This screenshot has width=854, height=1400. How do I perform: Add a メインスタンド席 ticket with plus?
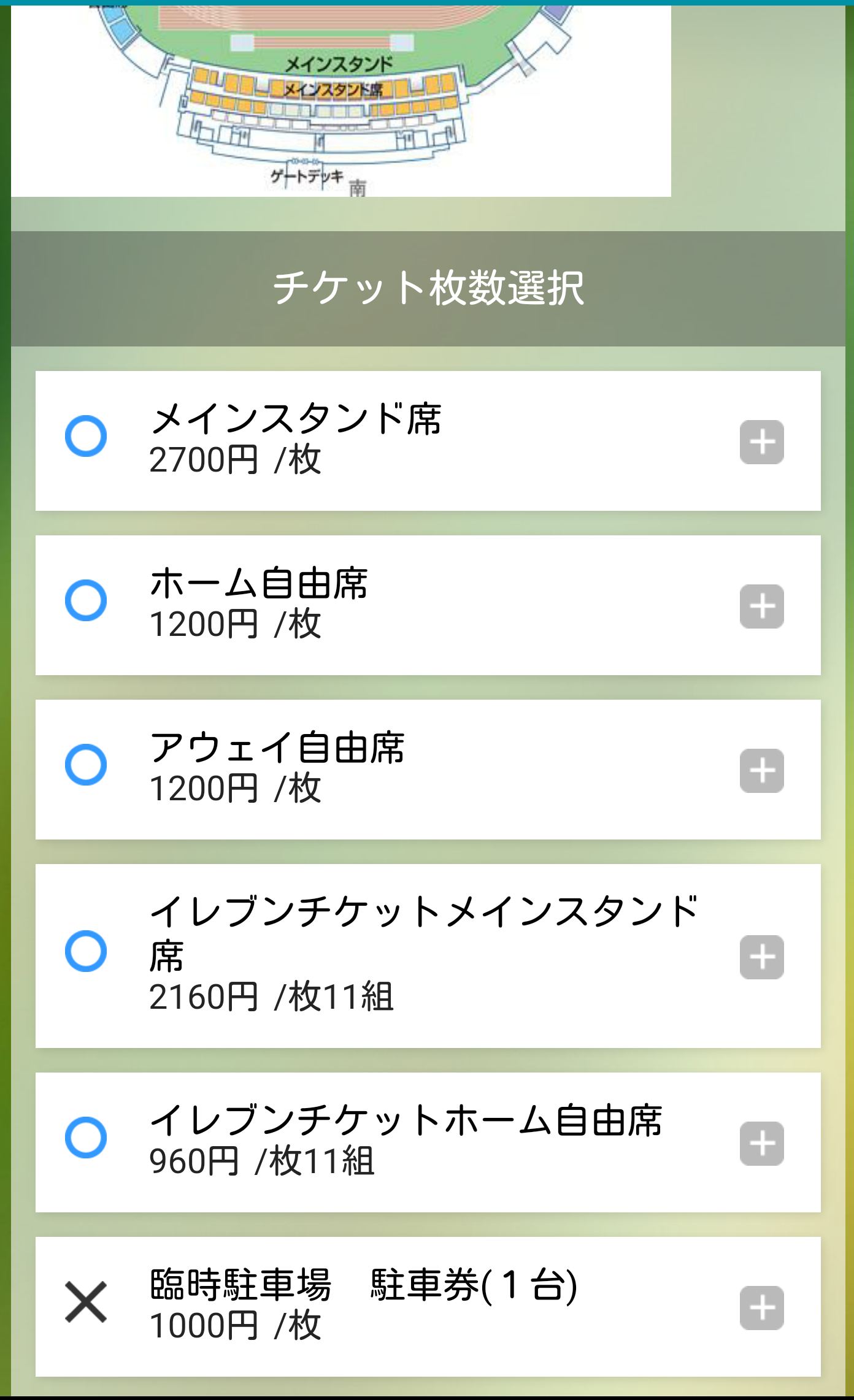pyautogui.click(x=761, y=442)
